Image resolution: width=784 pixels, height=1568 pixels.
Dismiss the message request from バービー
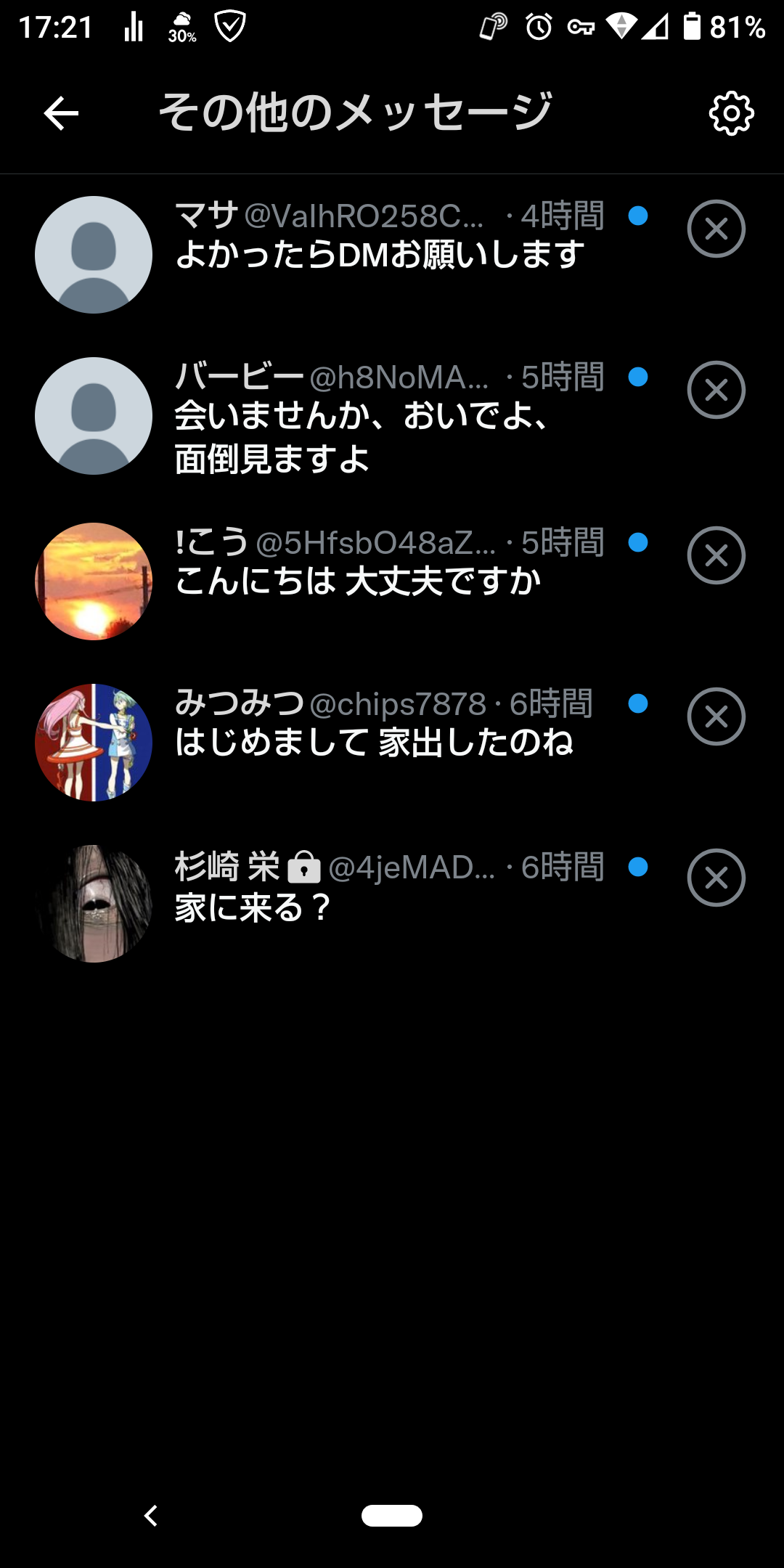(x=716, y=391)
